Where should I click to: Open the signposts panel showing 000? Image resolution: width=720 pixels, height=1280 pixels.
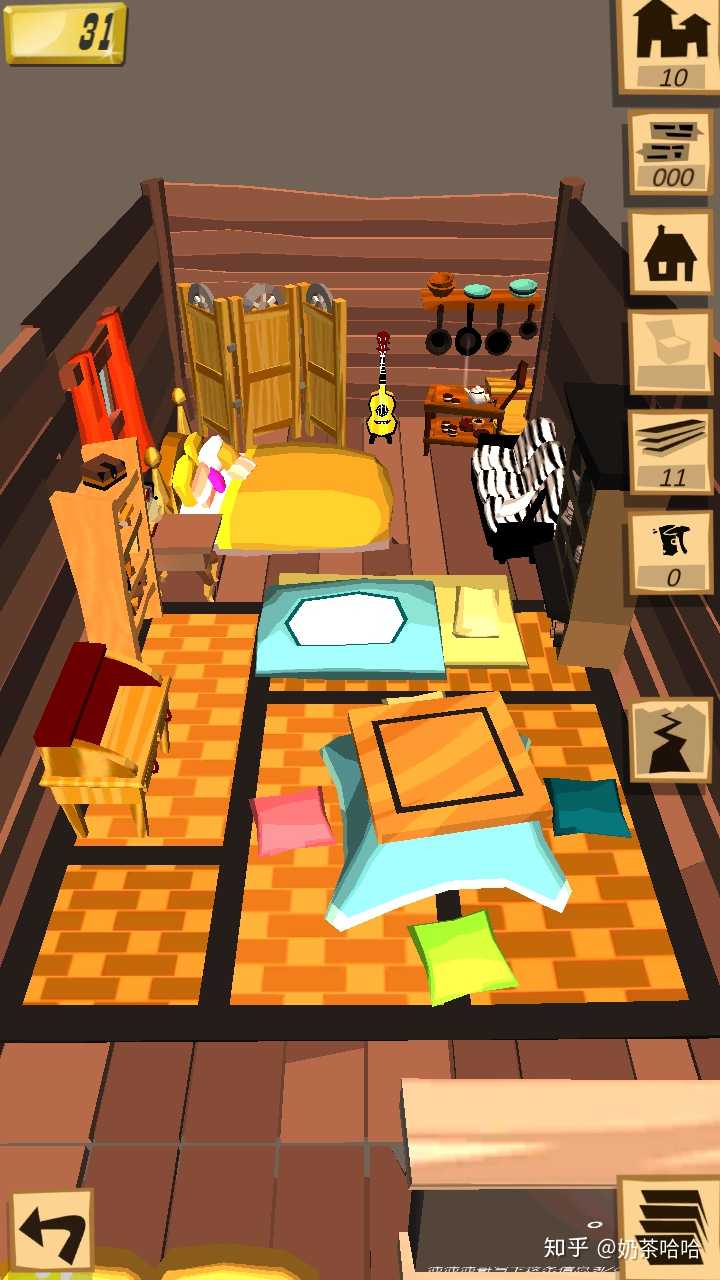pyautogui.click(x=670, y=153)
